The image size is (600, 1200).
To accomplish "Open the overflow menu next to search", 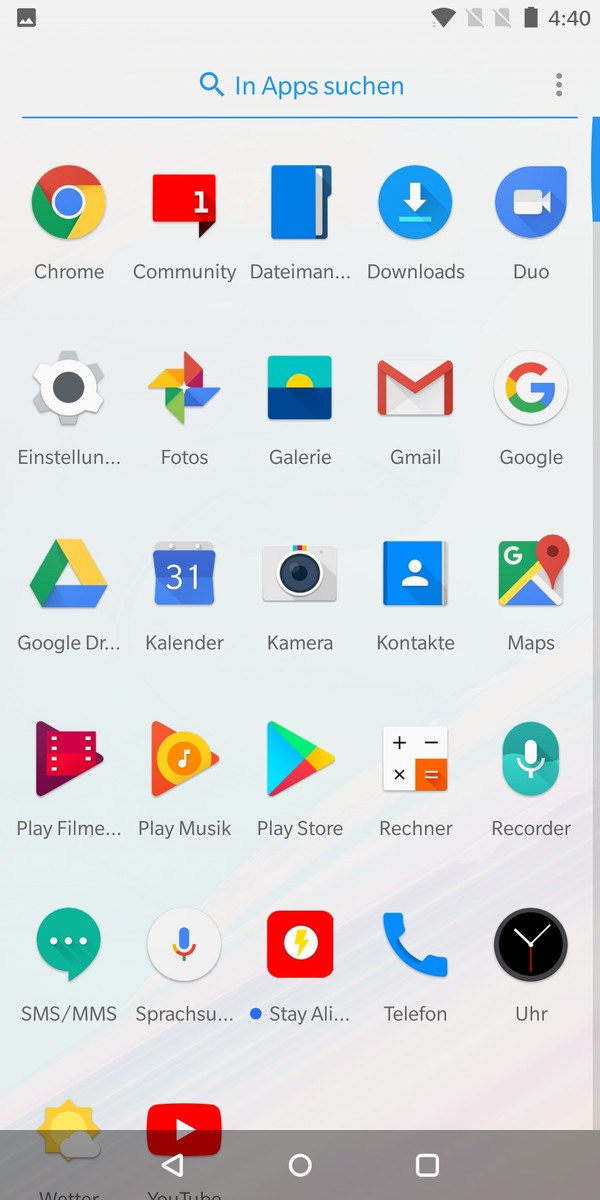I will 559,85.
